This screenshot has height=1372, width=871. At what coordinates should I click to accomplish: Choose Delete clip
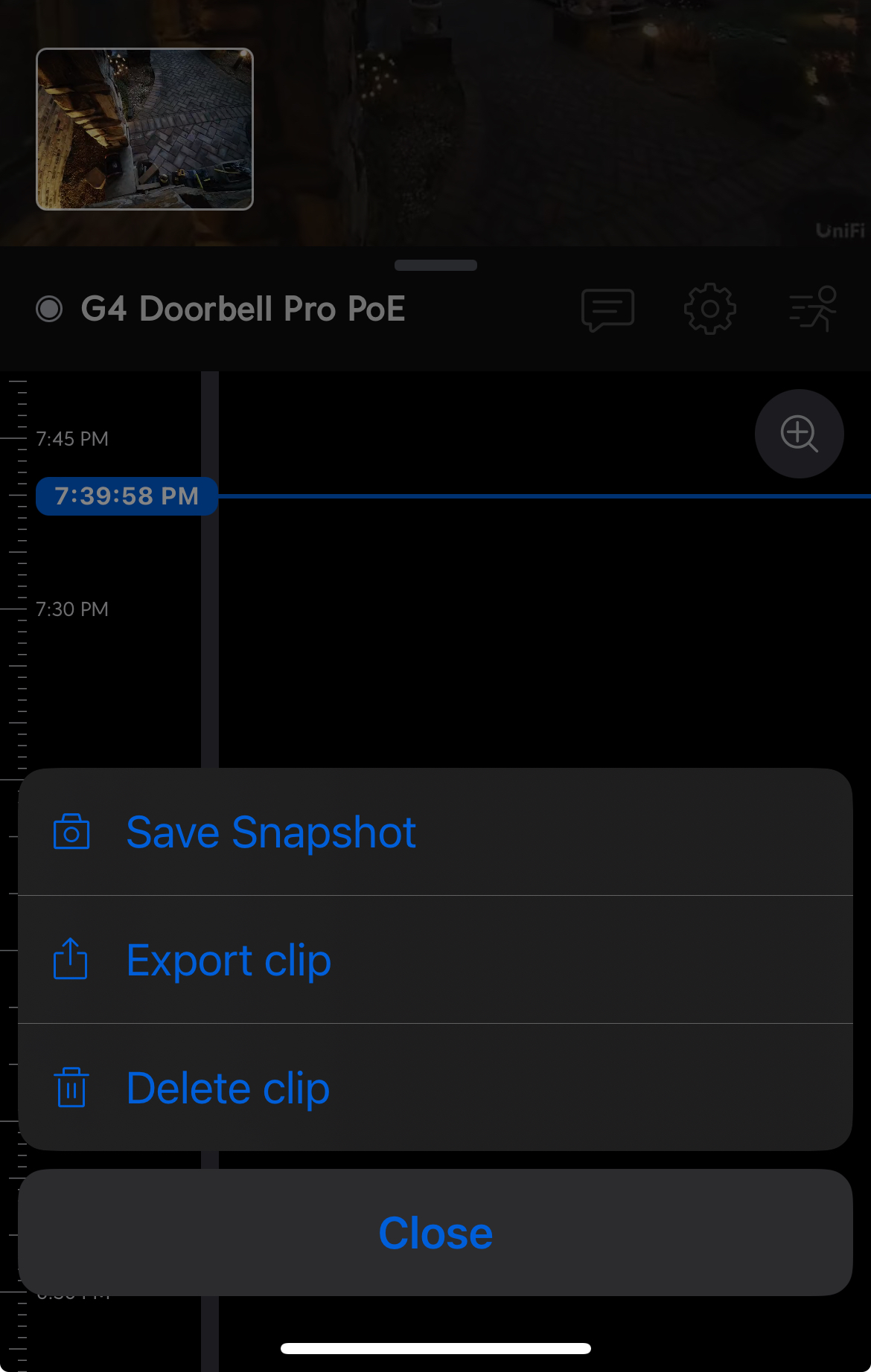pyautogui.click(x=228, y=1088)
